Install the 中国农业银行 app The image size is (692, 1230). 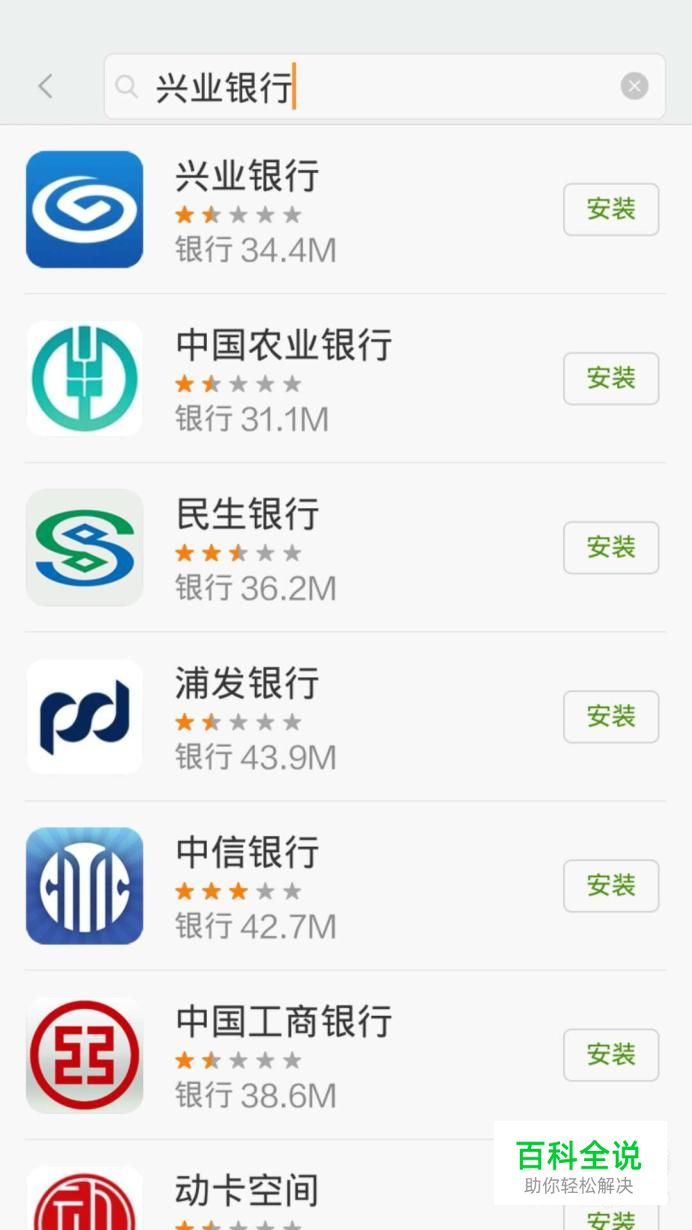pyautogui.click(x=611, y=378)
